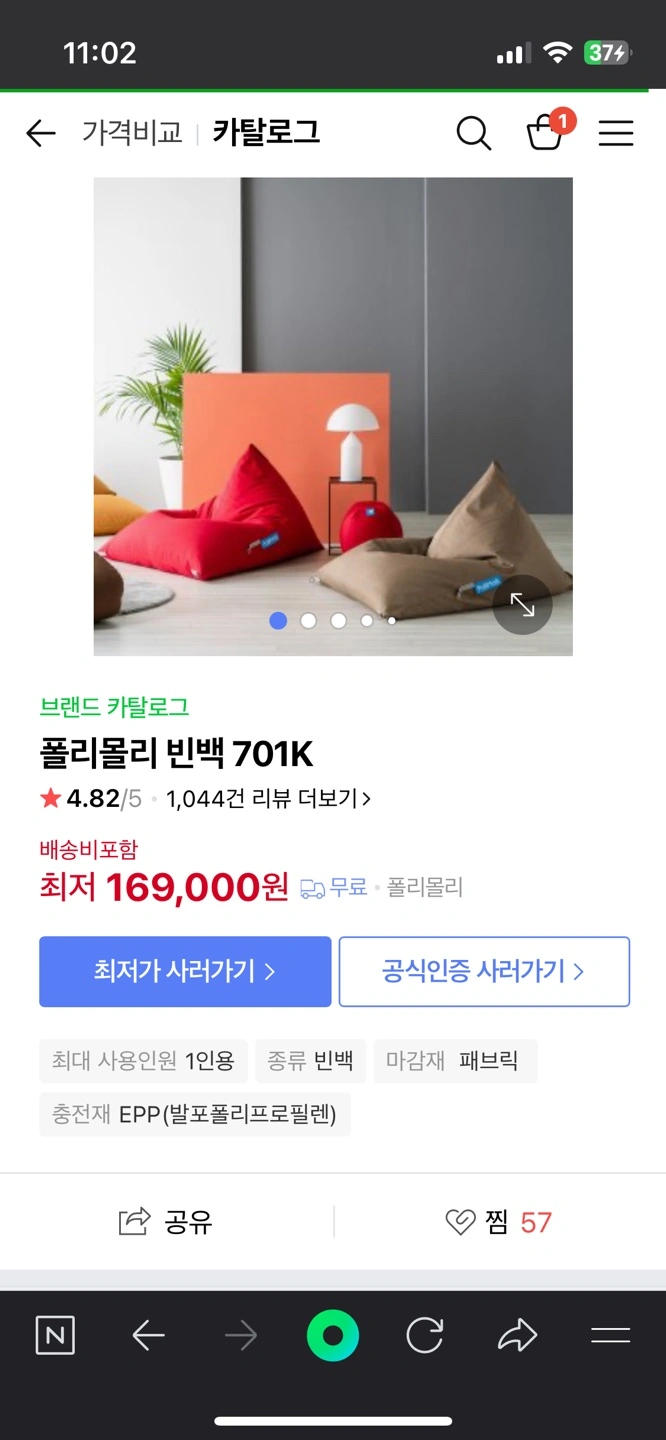Open search with the magnifier icon

click(x=473, y=133)
